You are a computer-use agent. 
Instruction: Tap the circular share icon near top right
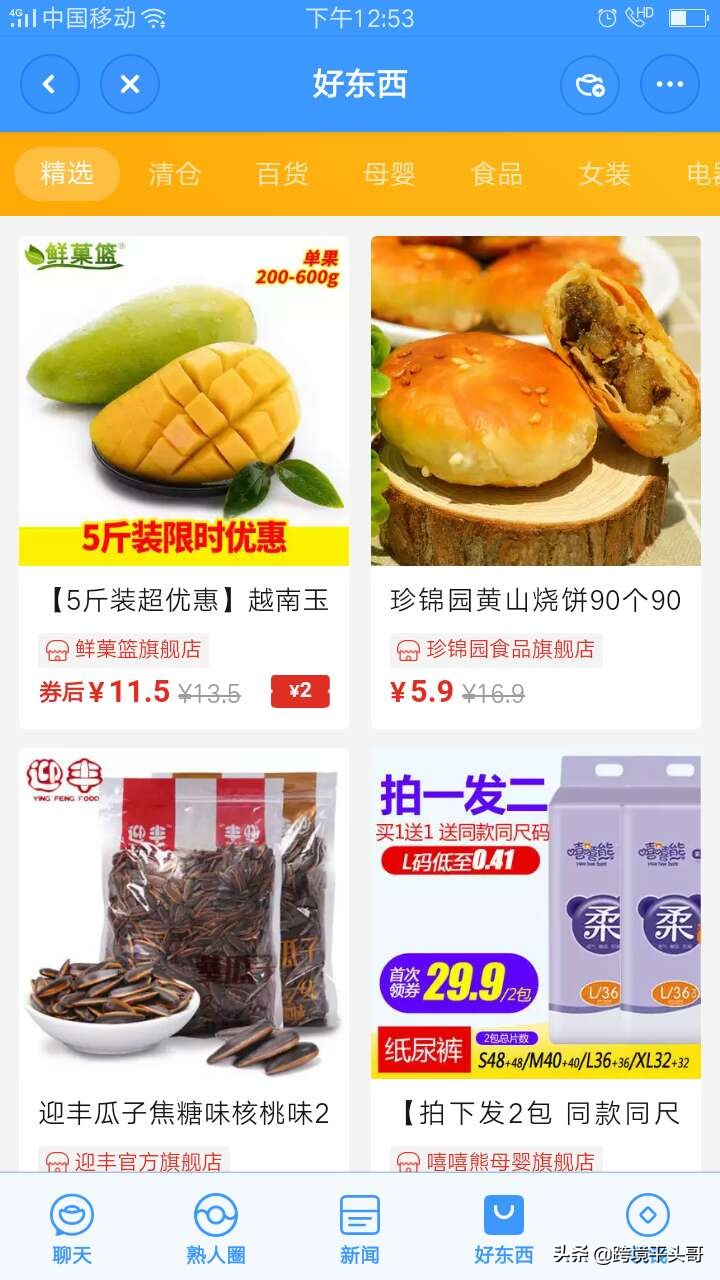pos(589,84)
